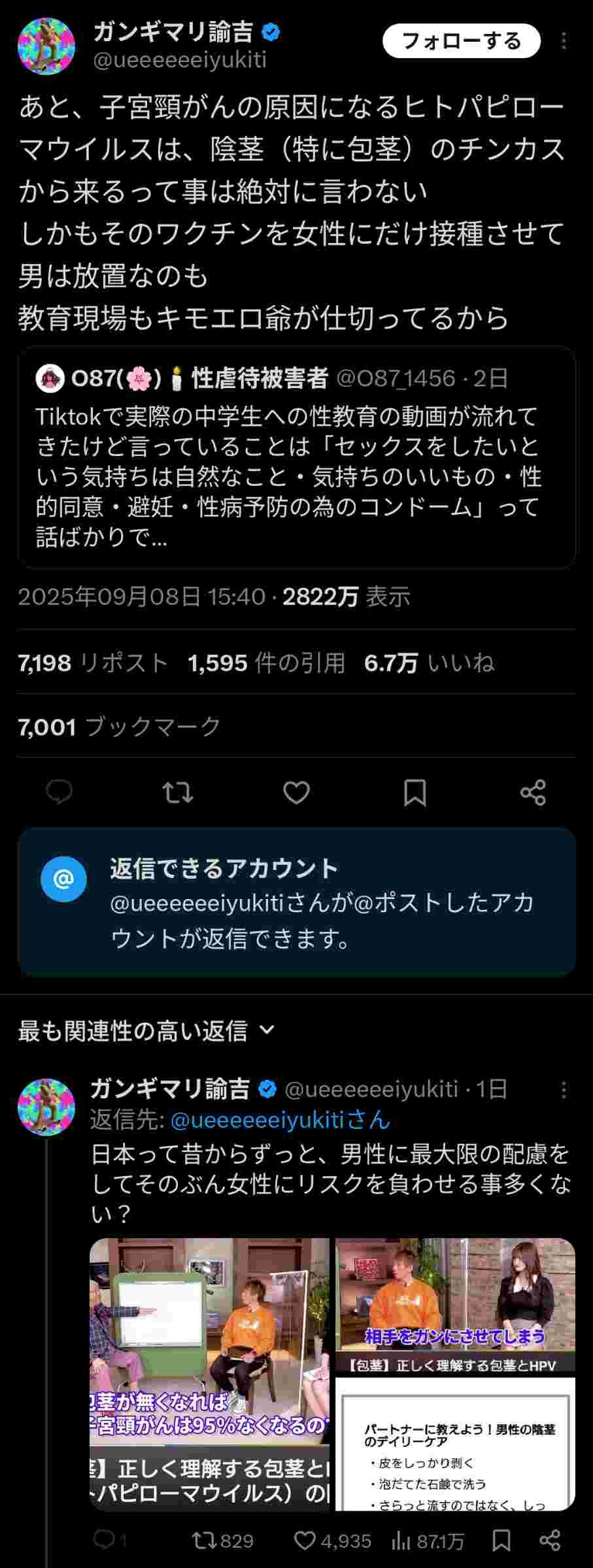Screen dimensions: 593x1568
Task: View the 1,595 件の引用 list
Action: pos(266,663)
